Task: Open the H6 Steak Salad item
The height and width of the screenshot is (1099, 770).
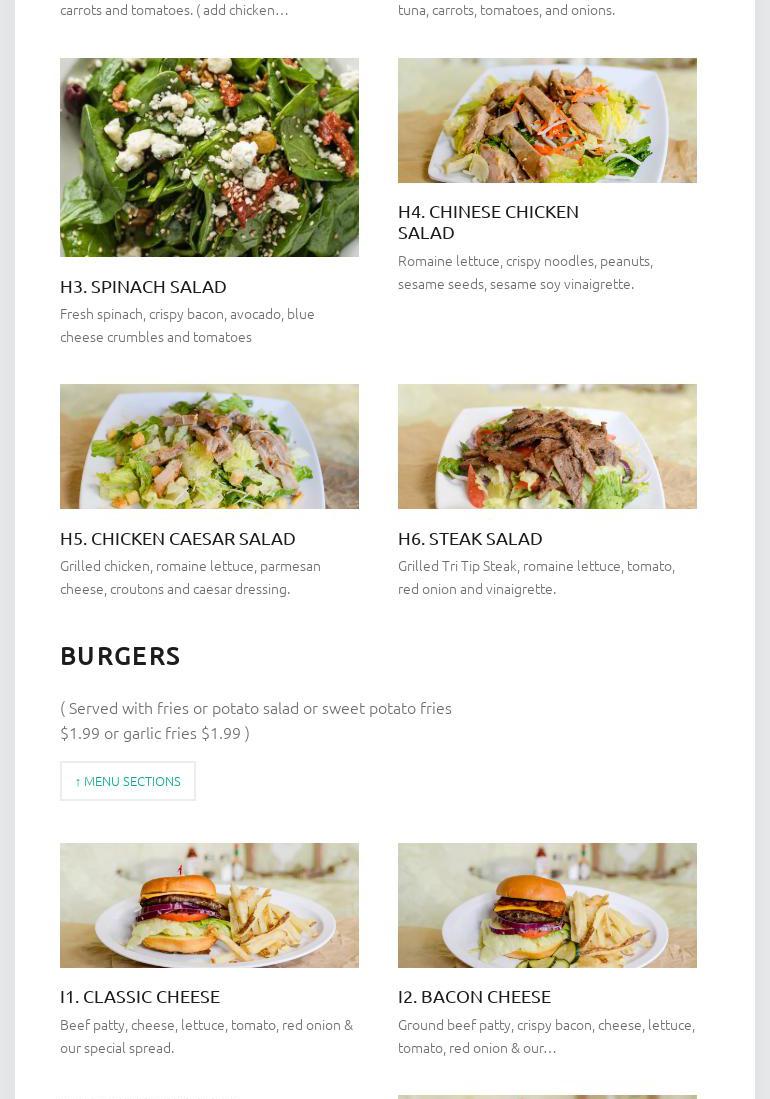Action: (x=470, y=539)
